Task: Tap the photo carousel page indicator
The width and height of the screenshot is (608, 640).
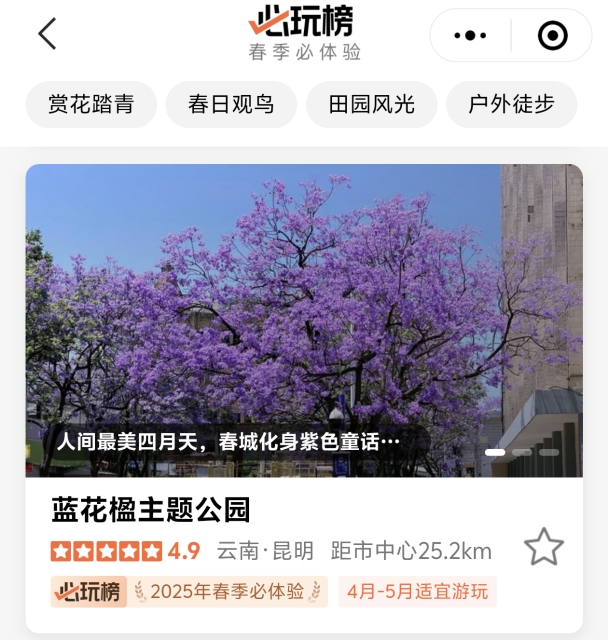Action: tap(521, 452)
